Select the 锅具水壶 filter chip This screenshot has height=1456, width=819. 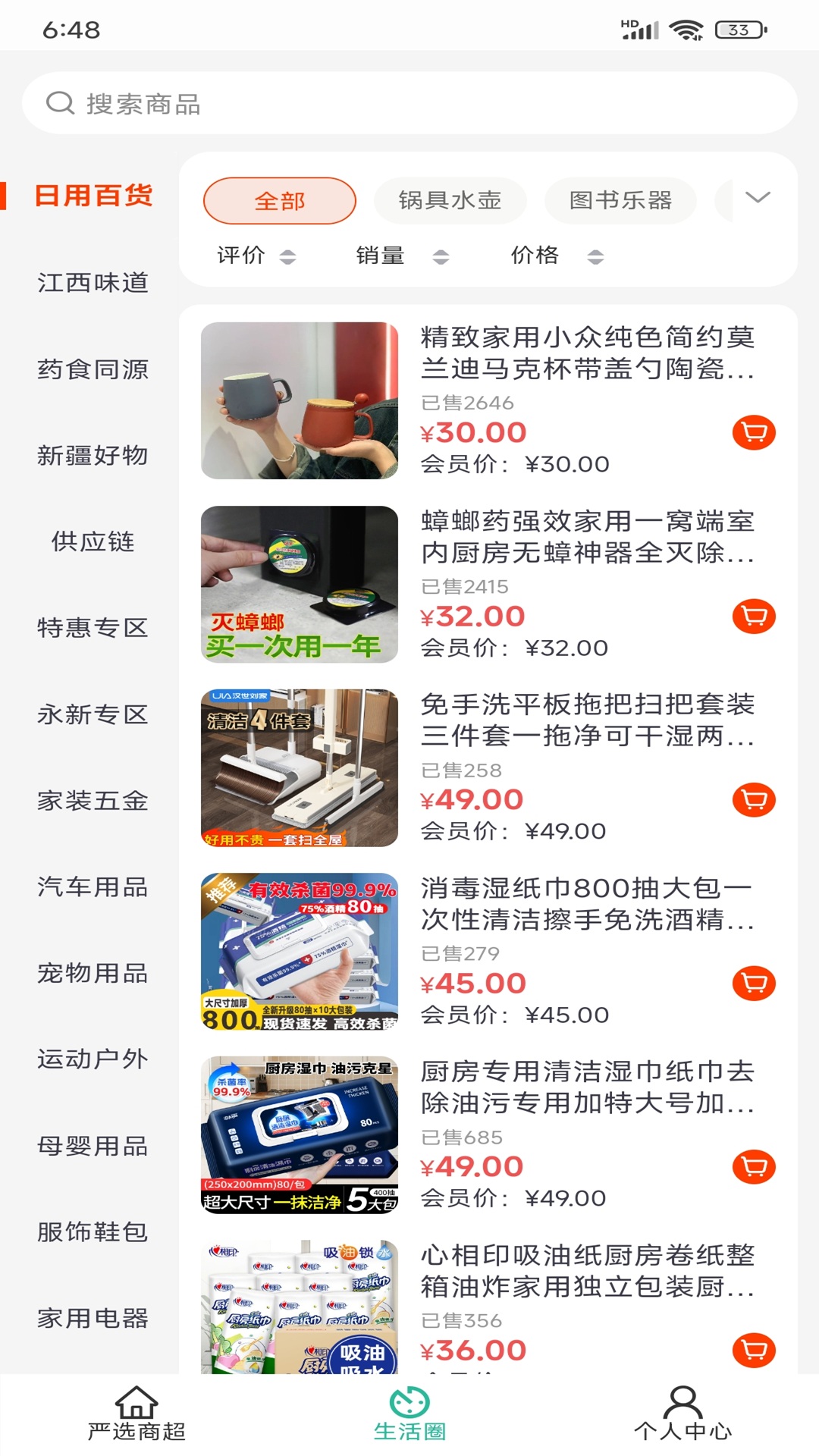pyautogui.click(x=450, y=201)
